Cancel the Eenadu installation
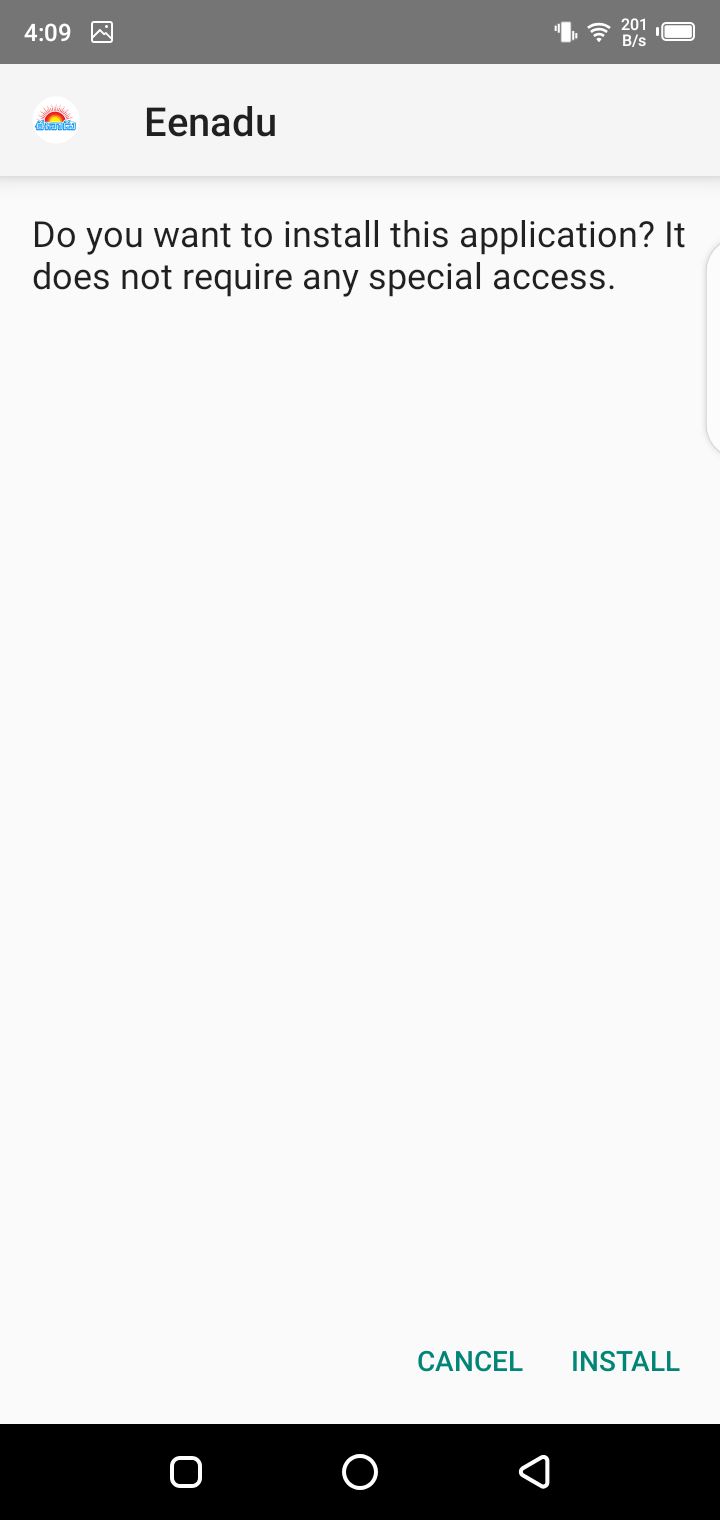This screenshot has height=1520, width=720. click(x=470, y=1361)
